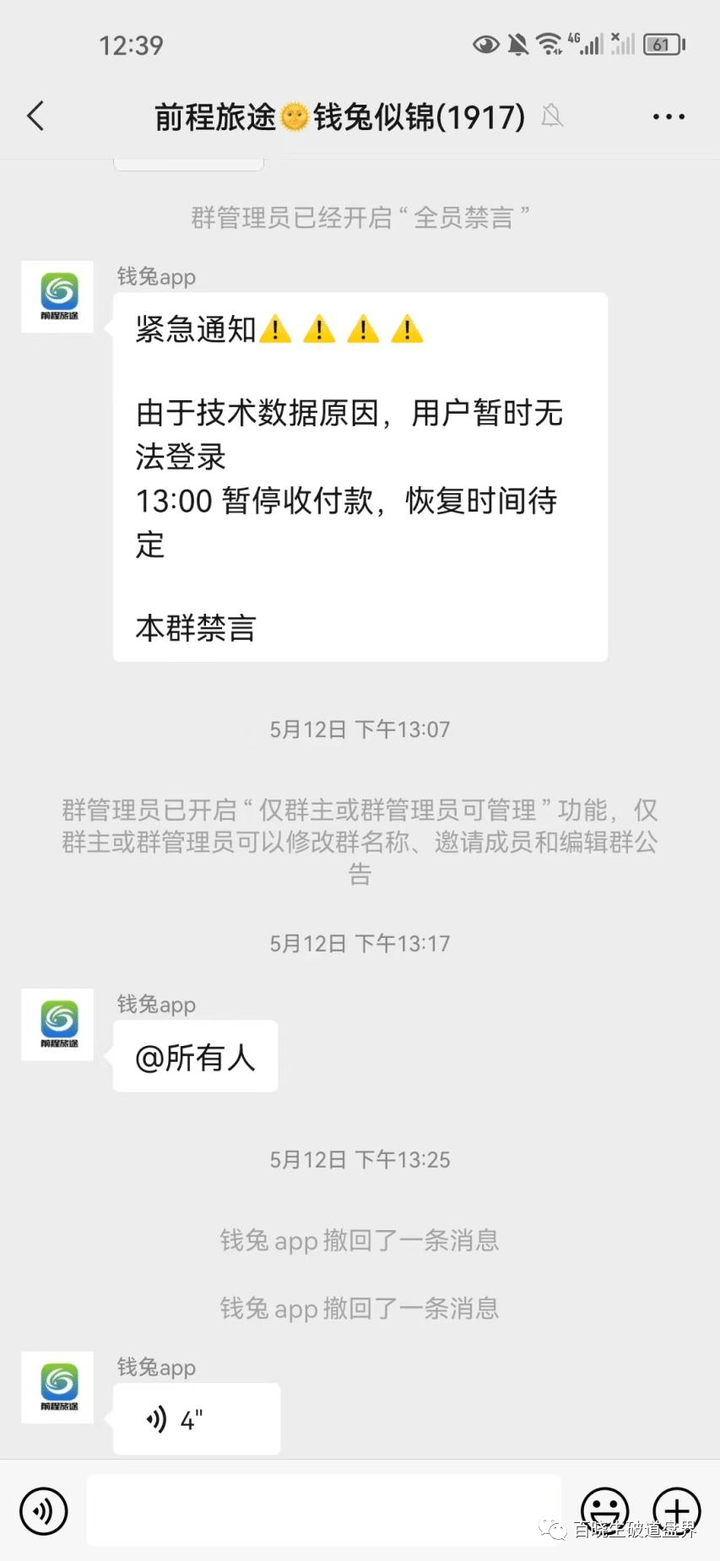Toggle the muted notifications bell for this group

(x=553, y=116)
